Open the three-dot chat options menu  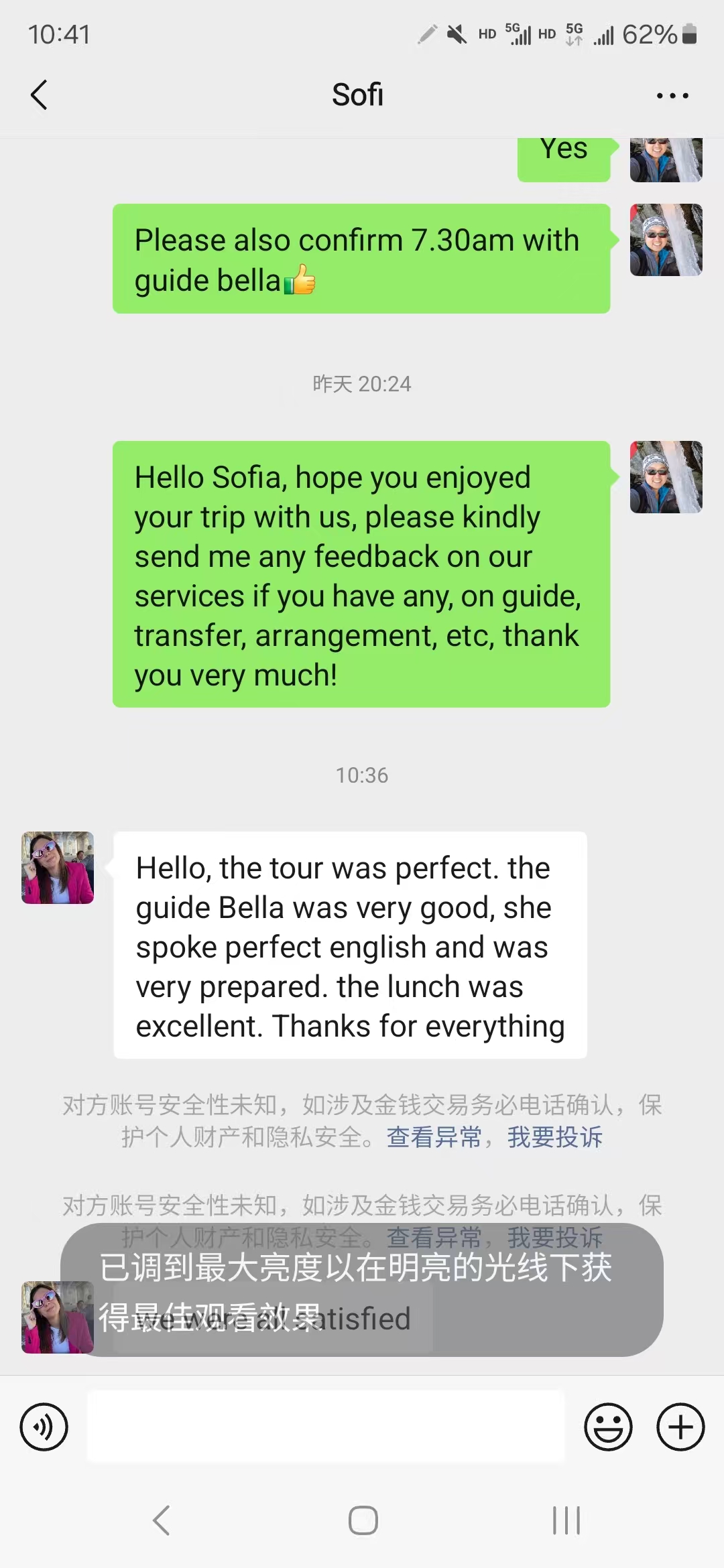click(x=673, y=94)
